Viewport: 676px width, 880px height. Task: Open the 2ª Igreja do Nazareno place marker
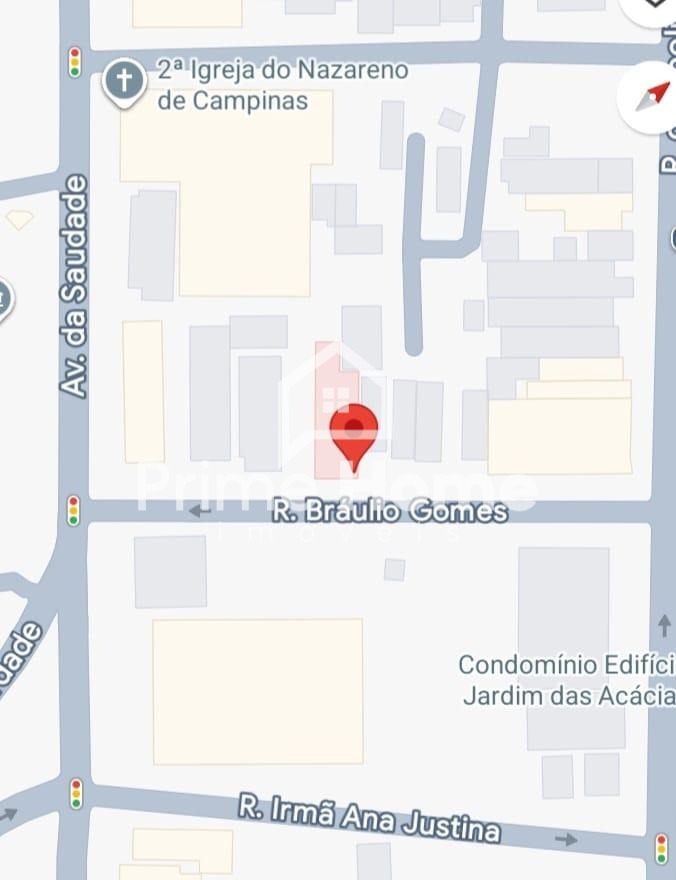[124, 82]
